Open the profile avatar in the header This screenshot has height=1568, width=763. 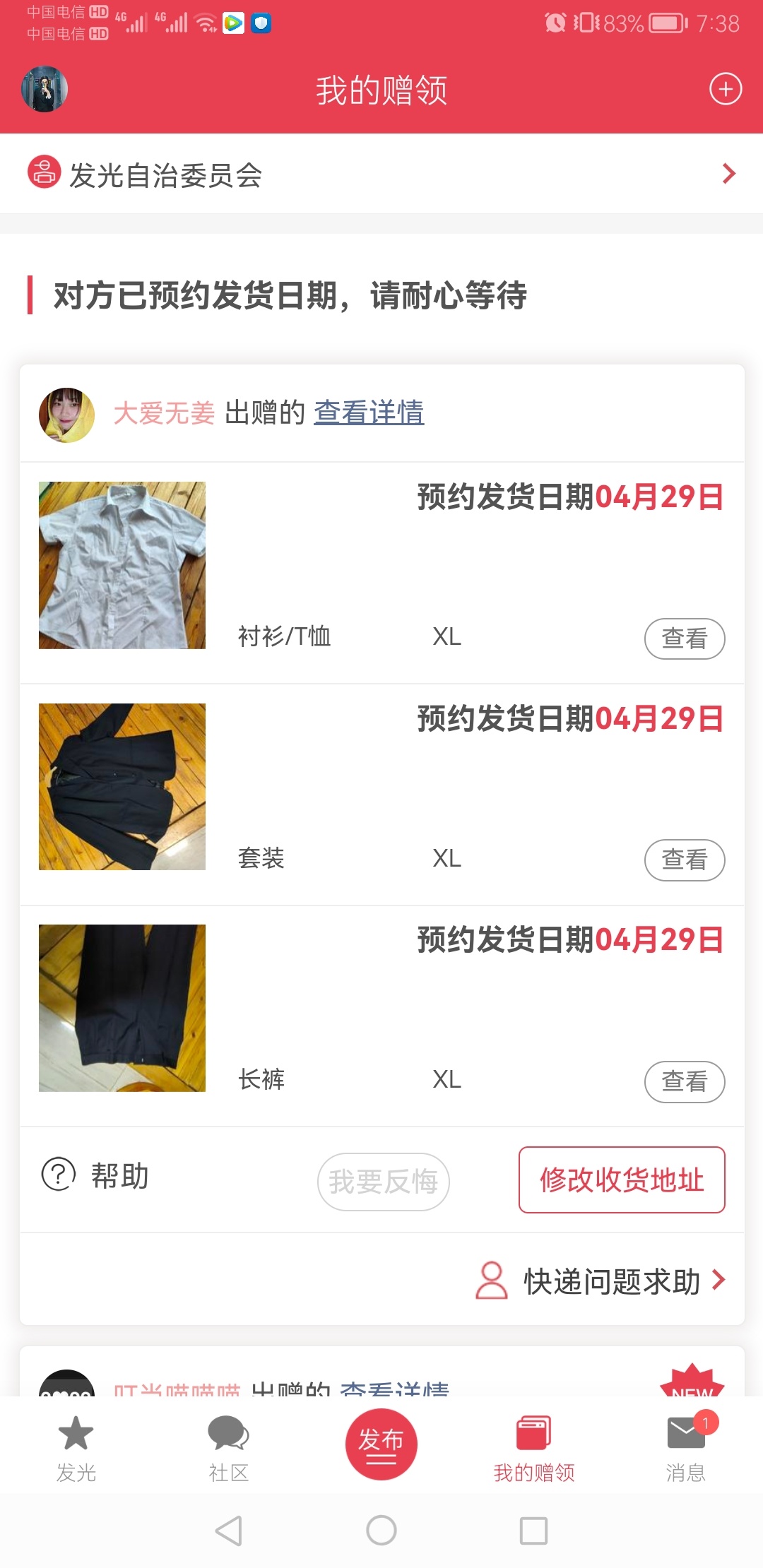click(x=45, y=90)
